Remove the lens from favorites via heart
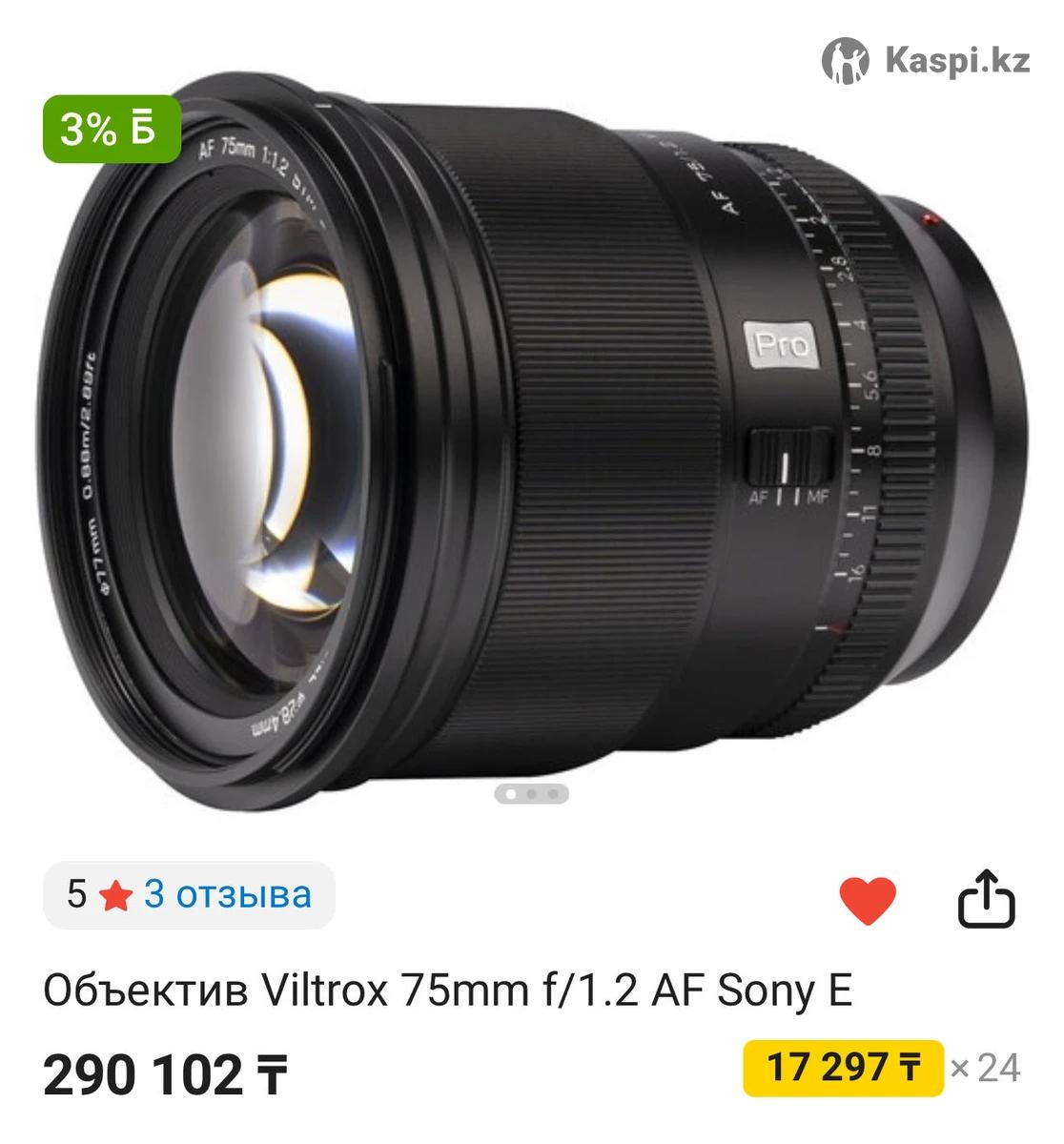1064x1144 pixels. [x=867, y=899]
